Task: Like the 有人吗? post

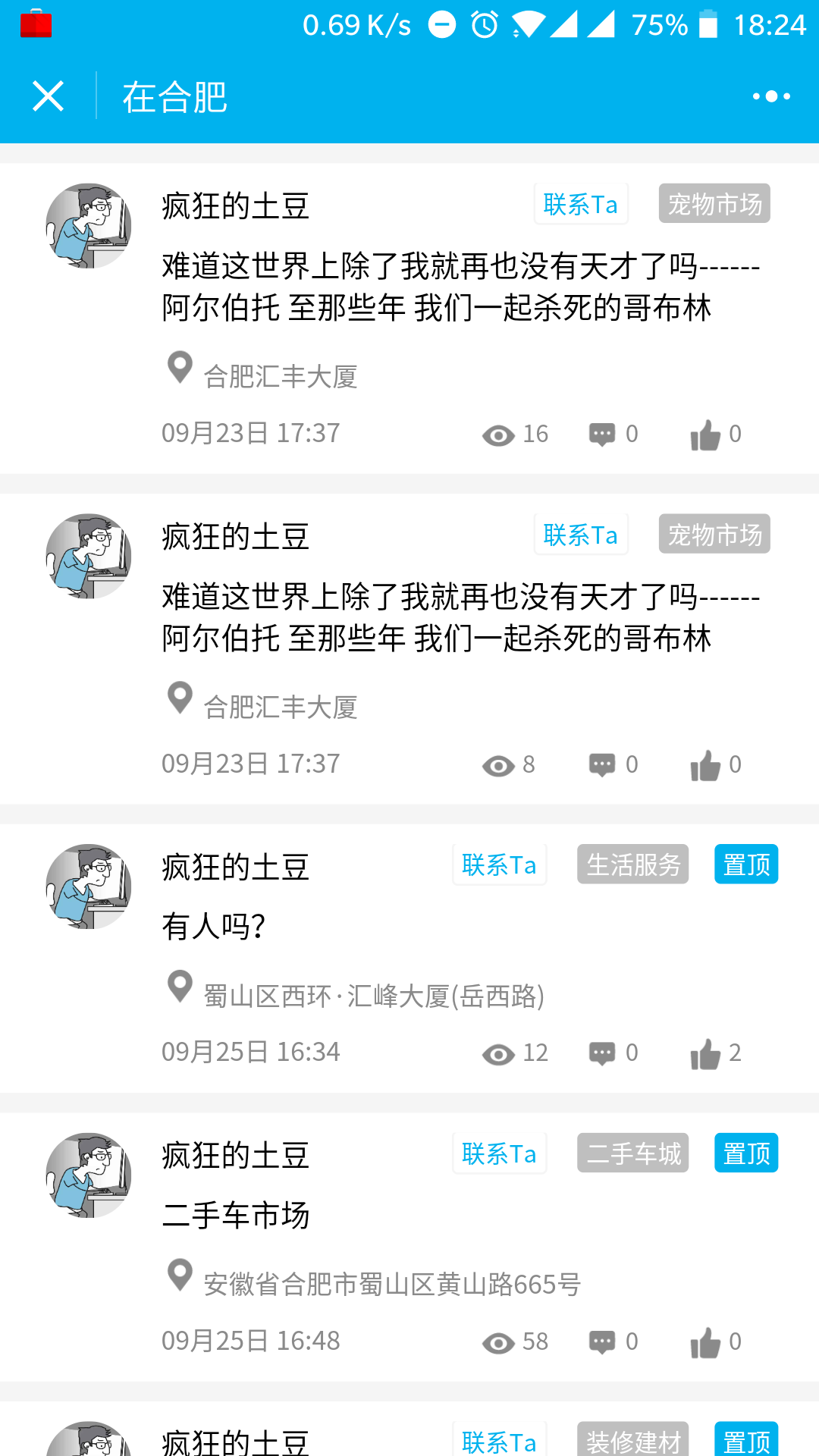Action: coord(706,1053)
